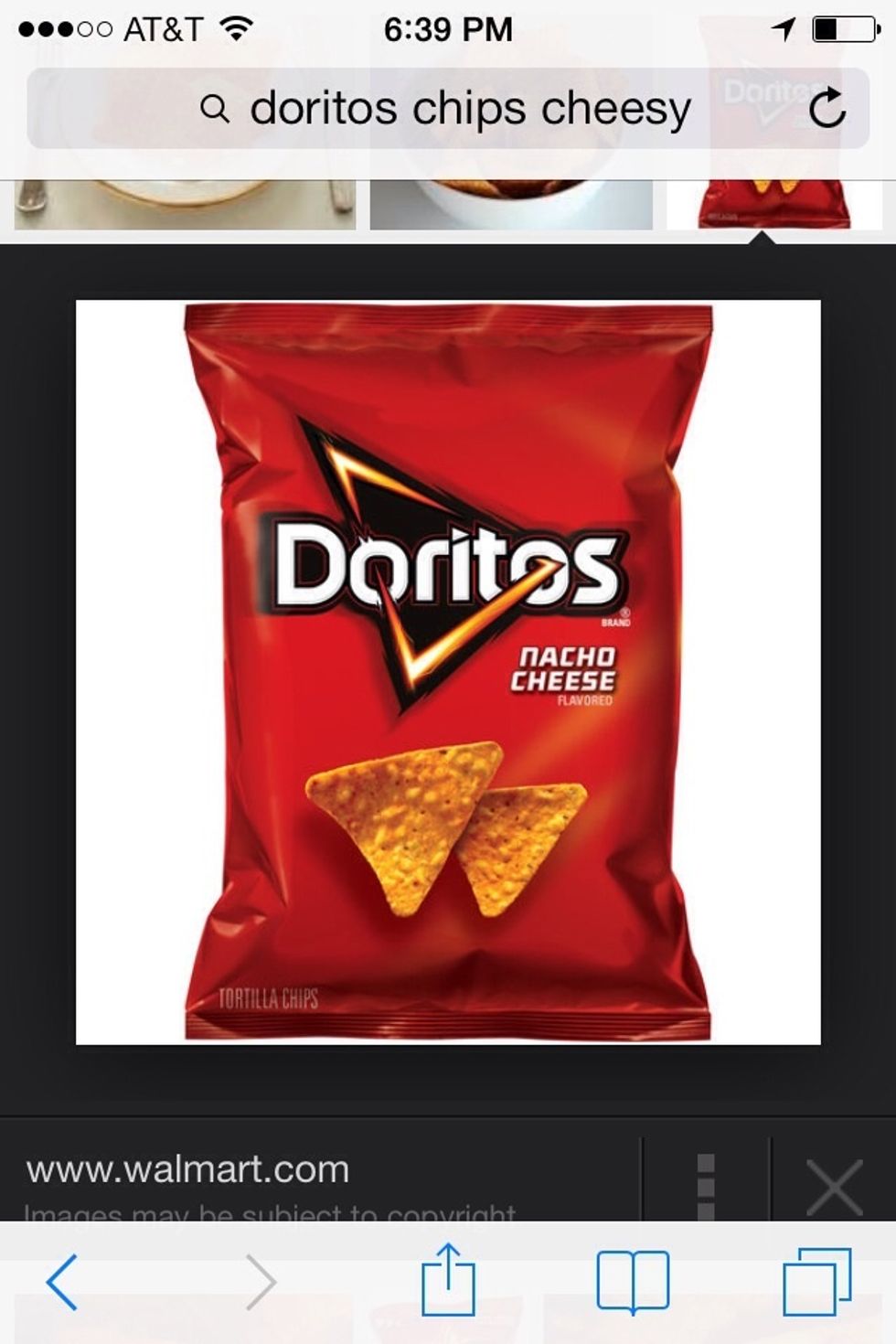This screenshot has width=896, height=1344.
Task: Tap the address bar with doritos search
Action: 446,109
